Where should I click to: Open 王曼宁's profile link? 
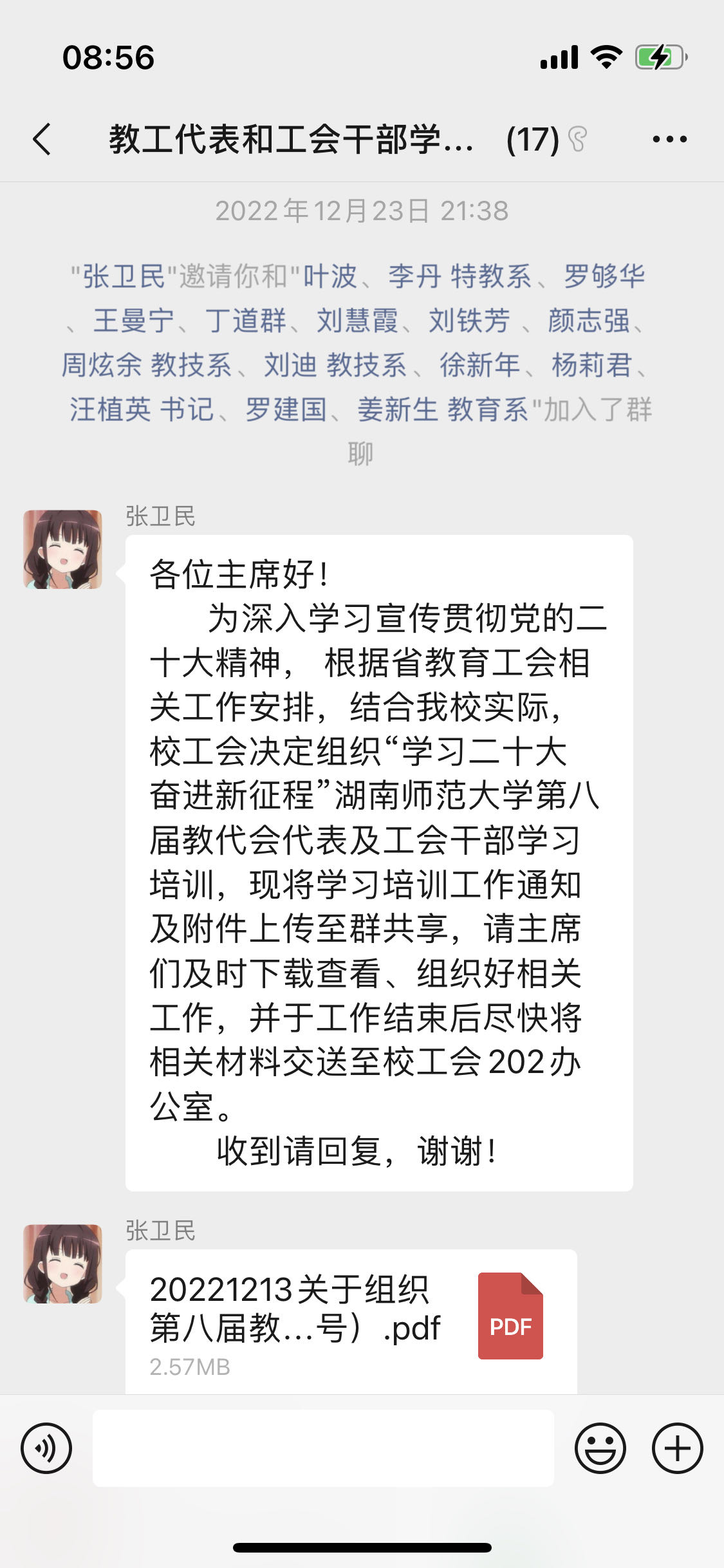[x=133, y=321]
